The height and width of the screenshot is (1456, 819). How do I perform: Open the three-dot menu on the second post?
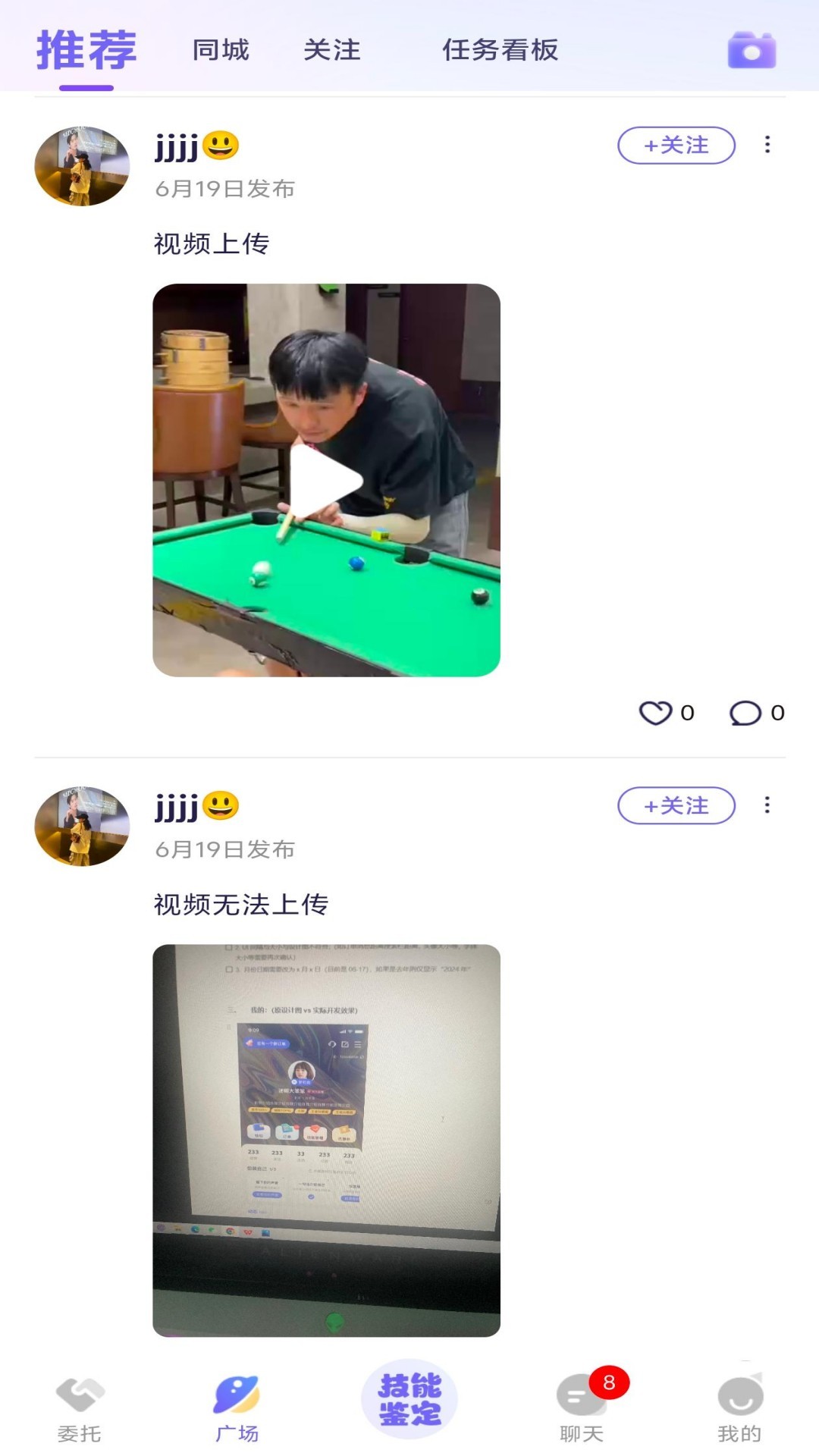[x=769, y=806]
